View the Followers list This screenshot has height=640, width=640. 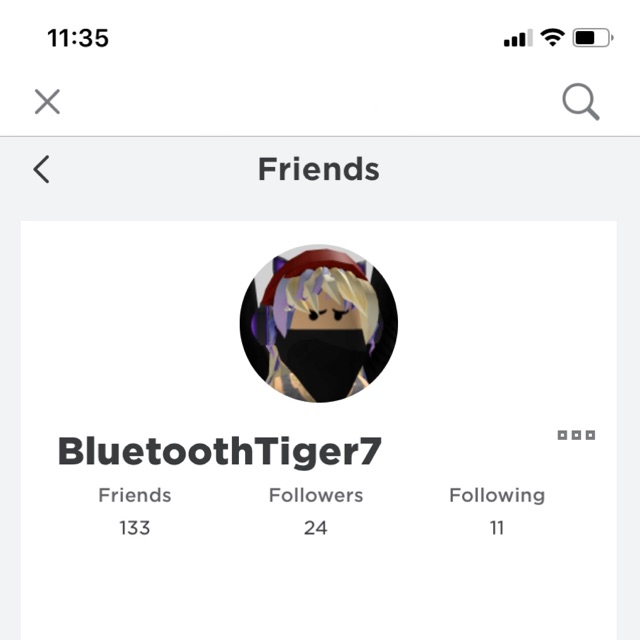pyautogui.click(x=315, y=510)
